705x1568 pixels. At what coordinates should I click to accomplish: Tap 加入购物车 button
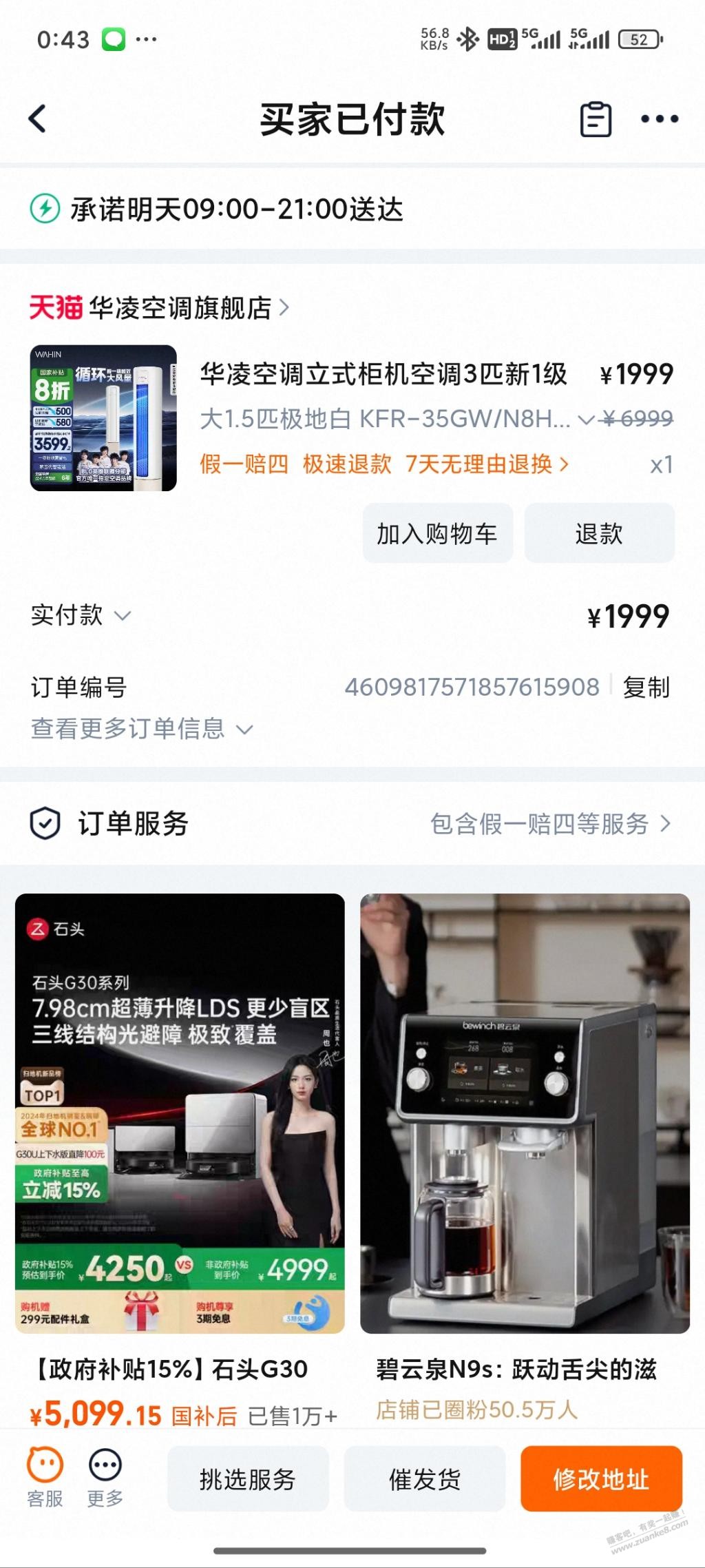click(x=437, y=533)
